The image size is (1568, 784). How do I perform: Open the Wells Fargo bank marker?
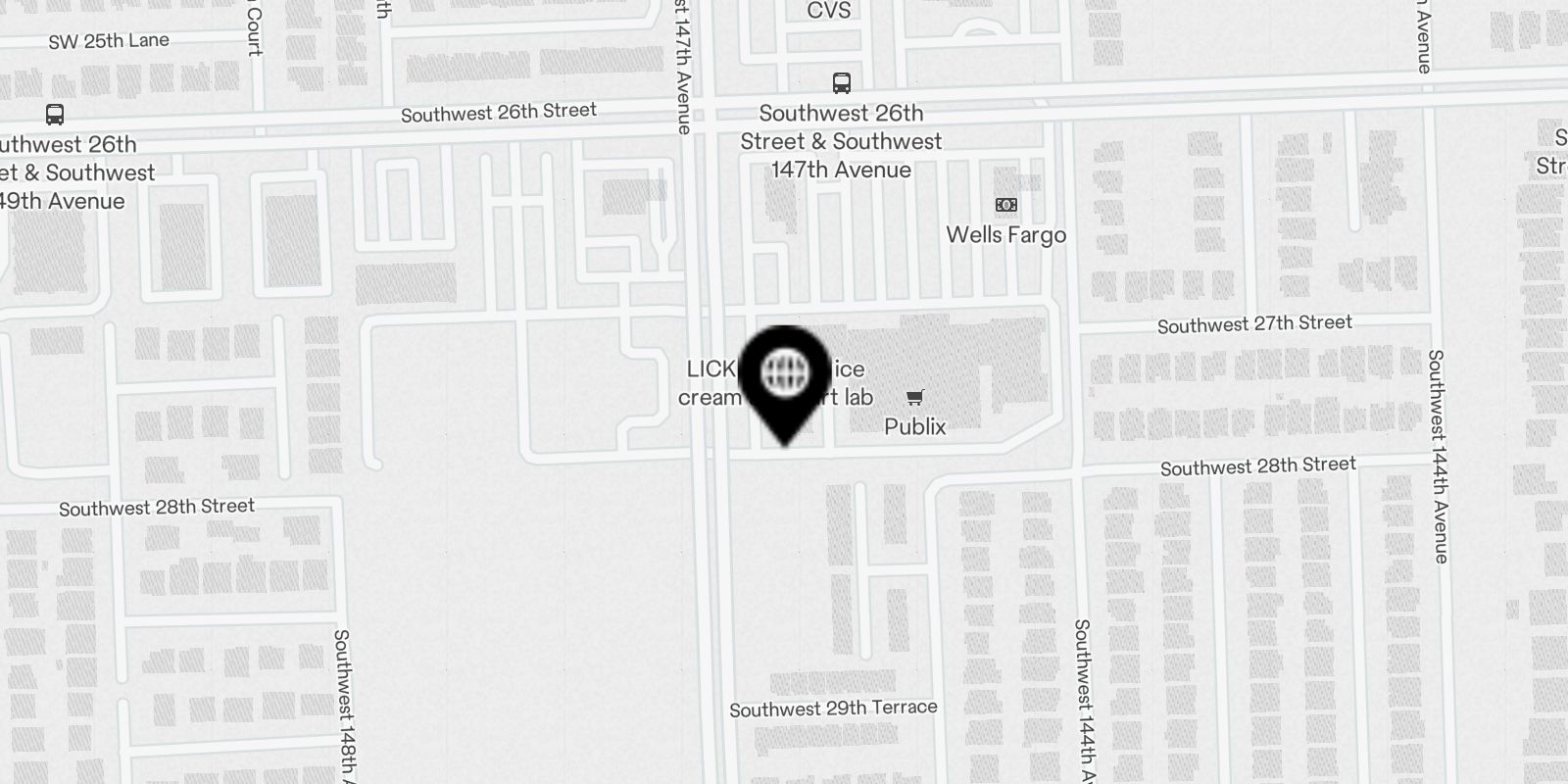point(1005,206)
